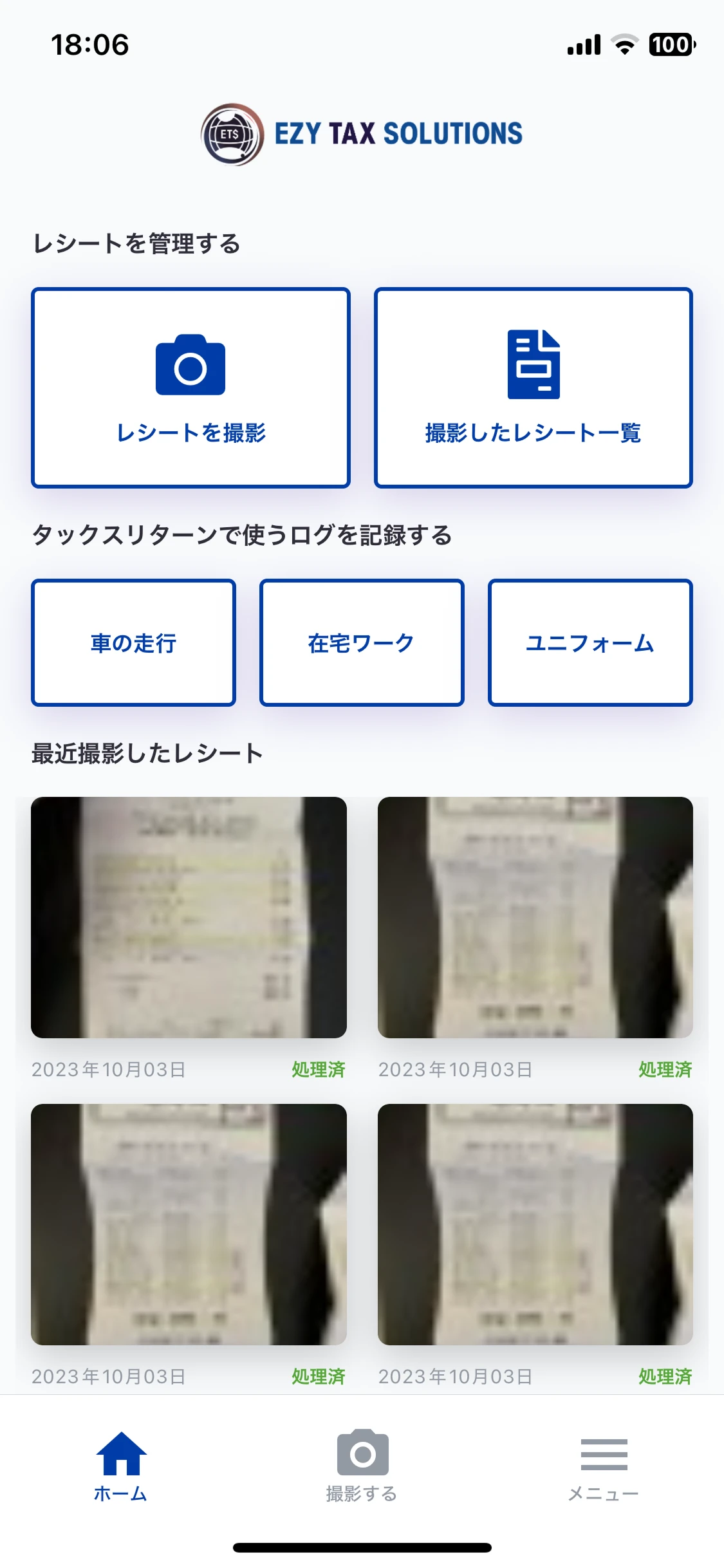Open 撮影したレシート一覧 receipt list

[533, 387]
